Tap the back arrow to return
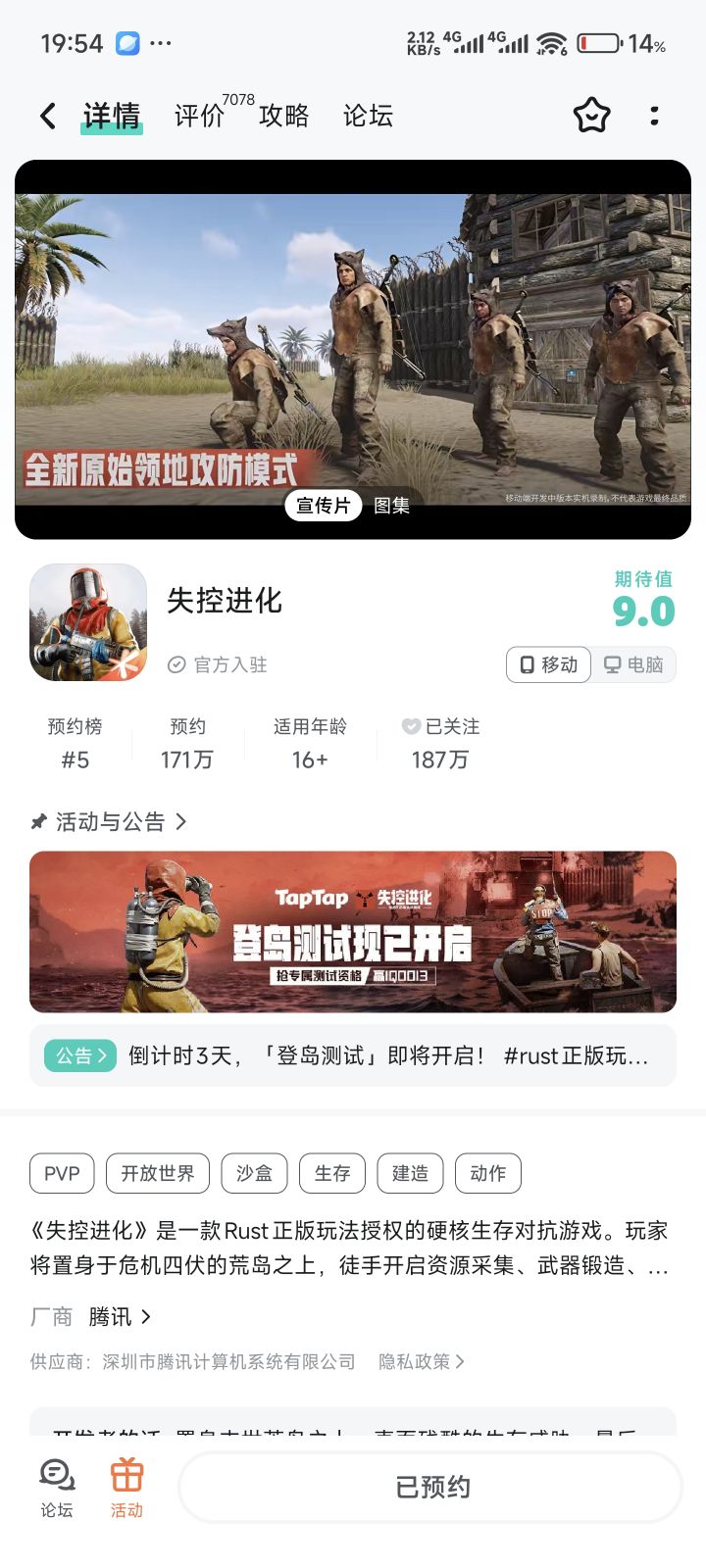Viewport: 706px width, 1568px height. (x=46, y=116)
